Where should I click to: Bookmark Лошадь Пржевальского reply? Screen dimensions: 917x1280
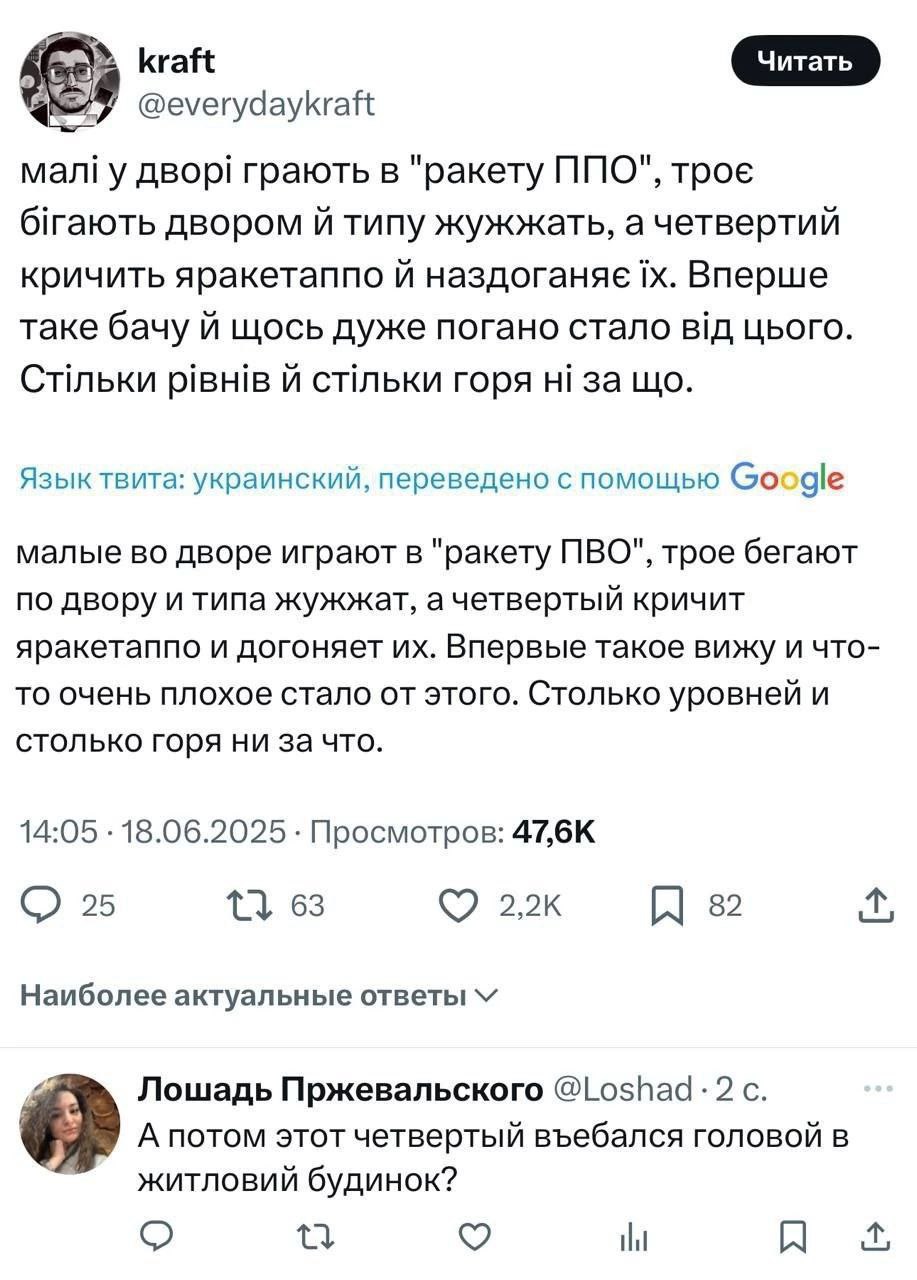pos(793,1238)
